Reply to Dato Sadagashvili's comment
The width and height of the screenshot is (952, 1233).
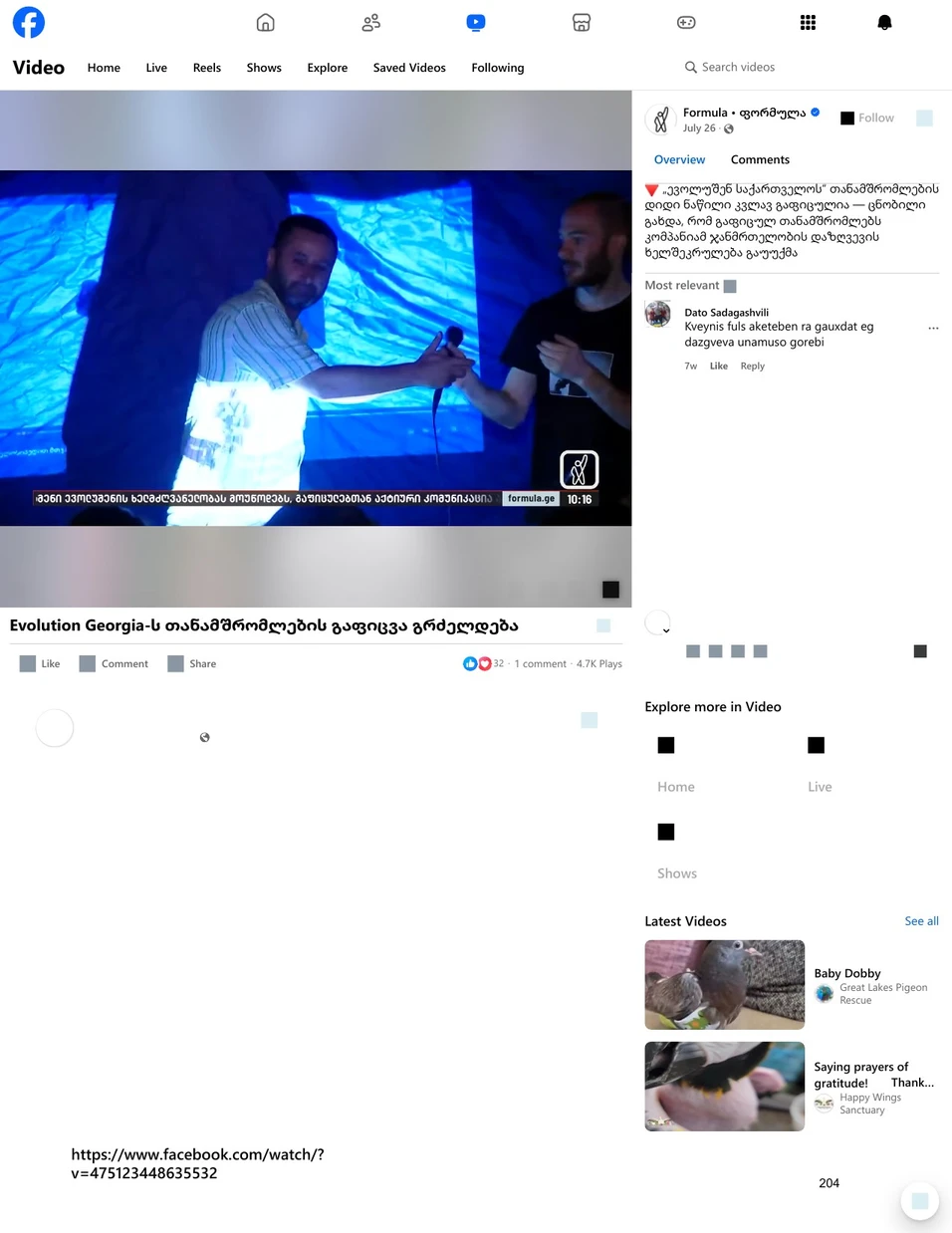752,366
